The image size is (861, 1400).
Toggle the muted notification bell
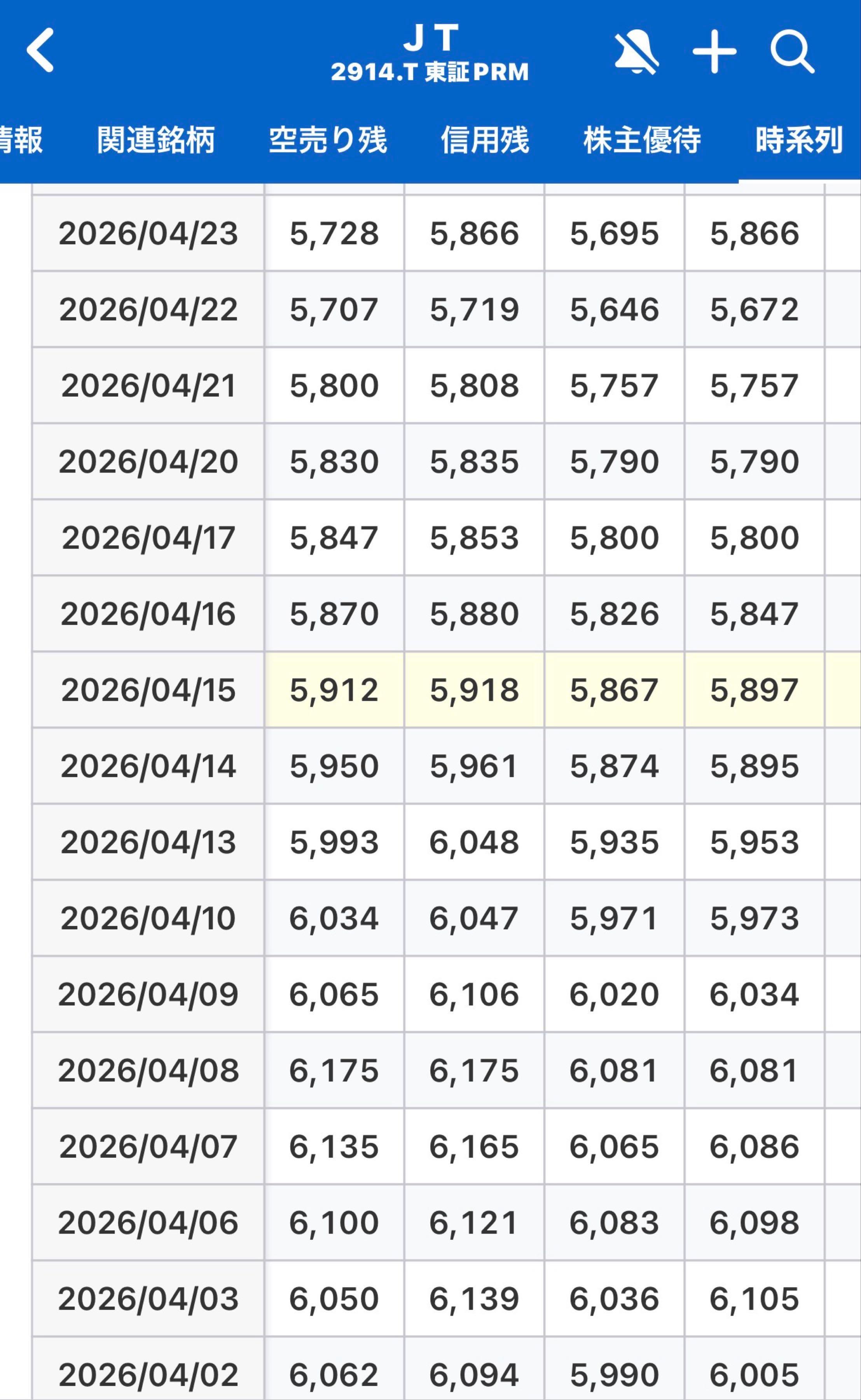[x=637, y=52]
